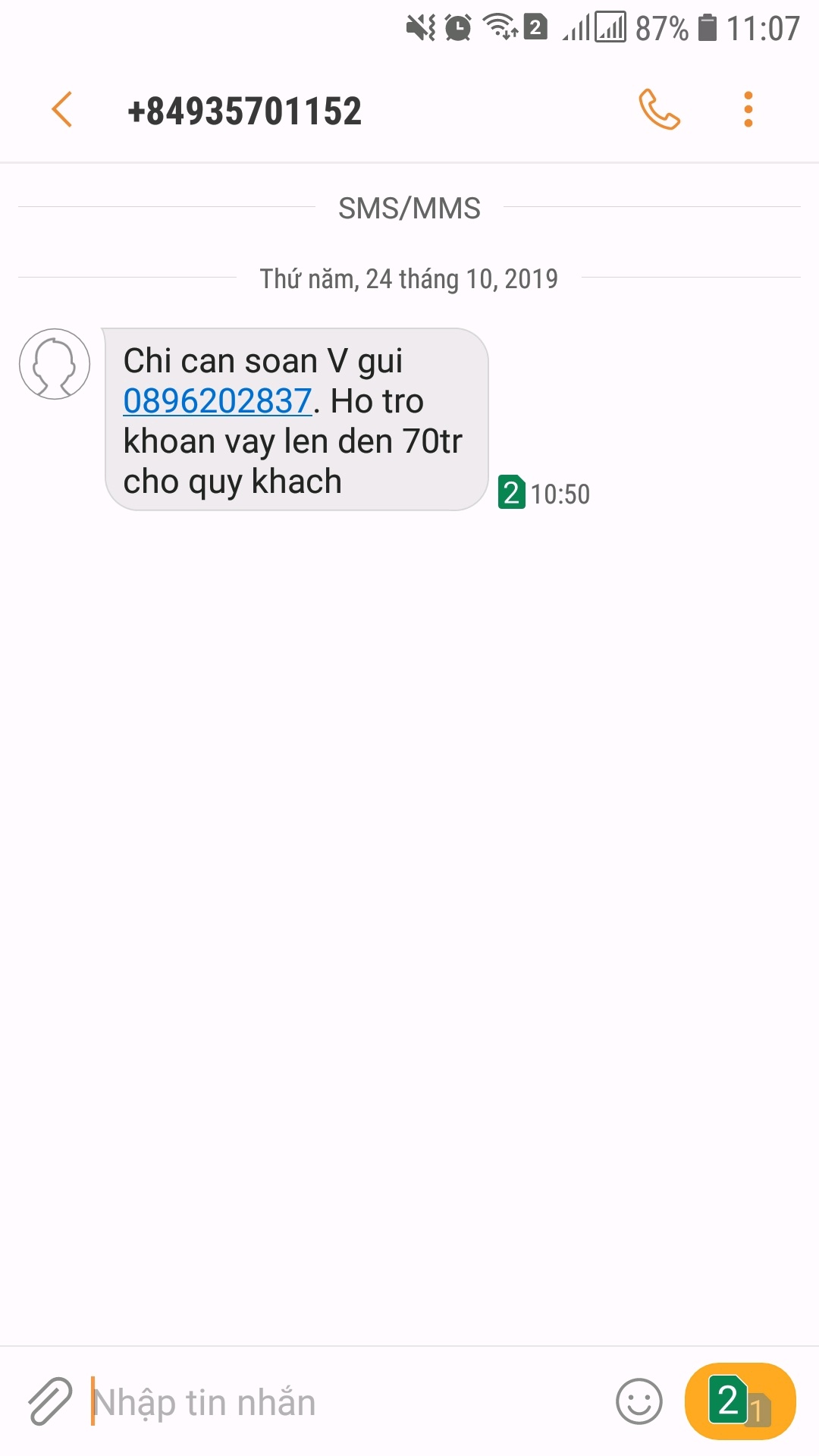Screen dimensions: 819x1456
Task: Attach a file with the paperclip icon
Action: (50, 1401)
